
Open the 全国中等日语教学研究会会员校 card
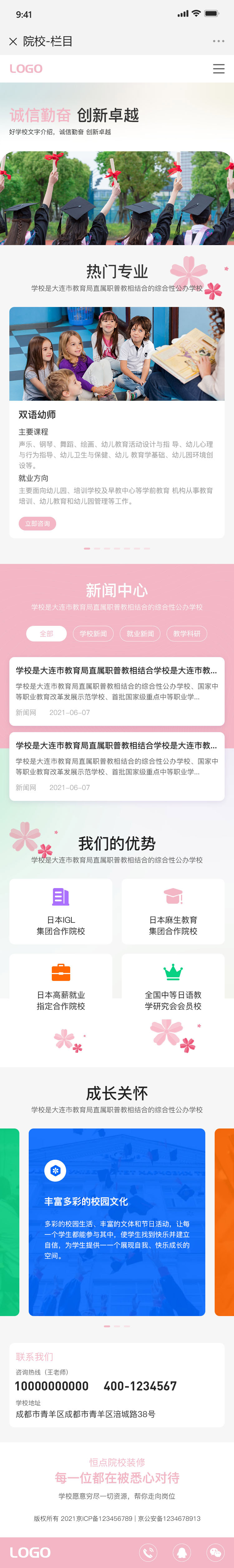[x=173, y=986]
